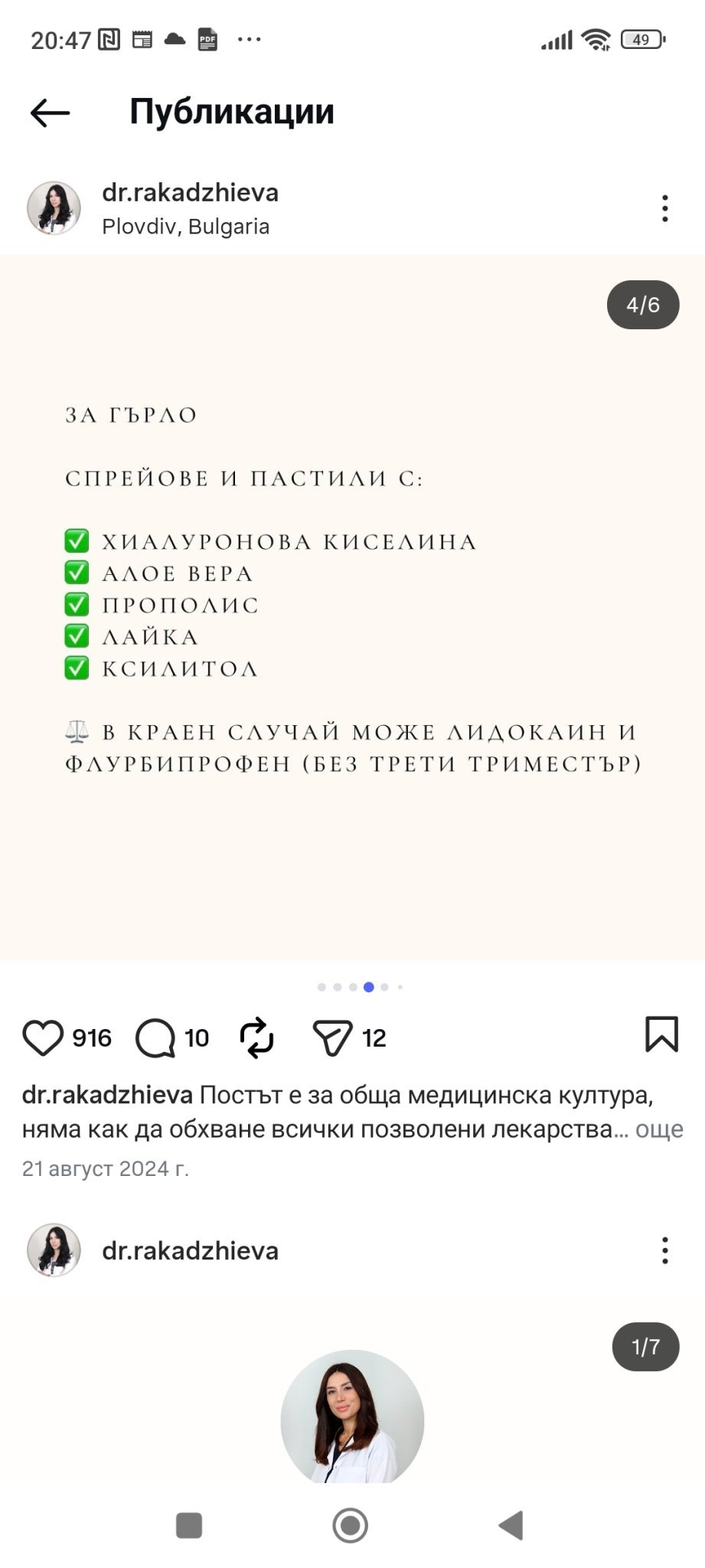Open the 10 comments on the post
Viewport: 705px width, 1568px height.
(155, 1038)
